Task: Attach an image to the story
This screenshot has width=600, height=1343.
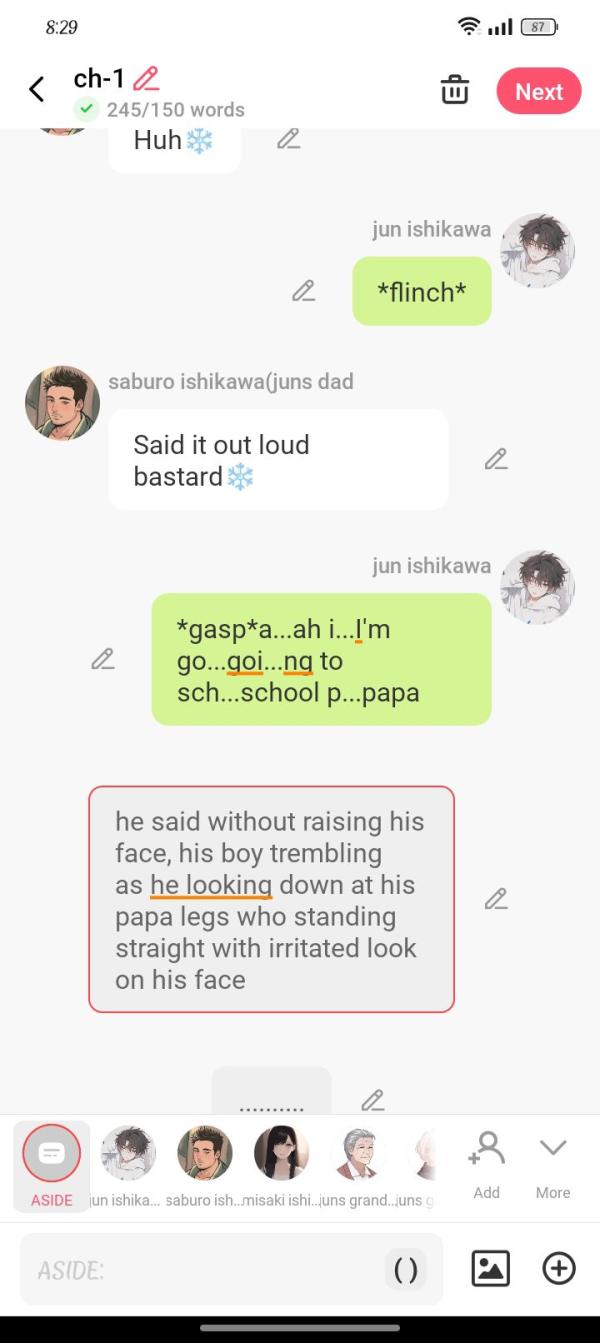Action: pos(490,1269)
